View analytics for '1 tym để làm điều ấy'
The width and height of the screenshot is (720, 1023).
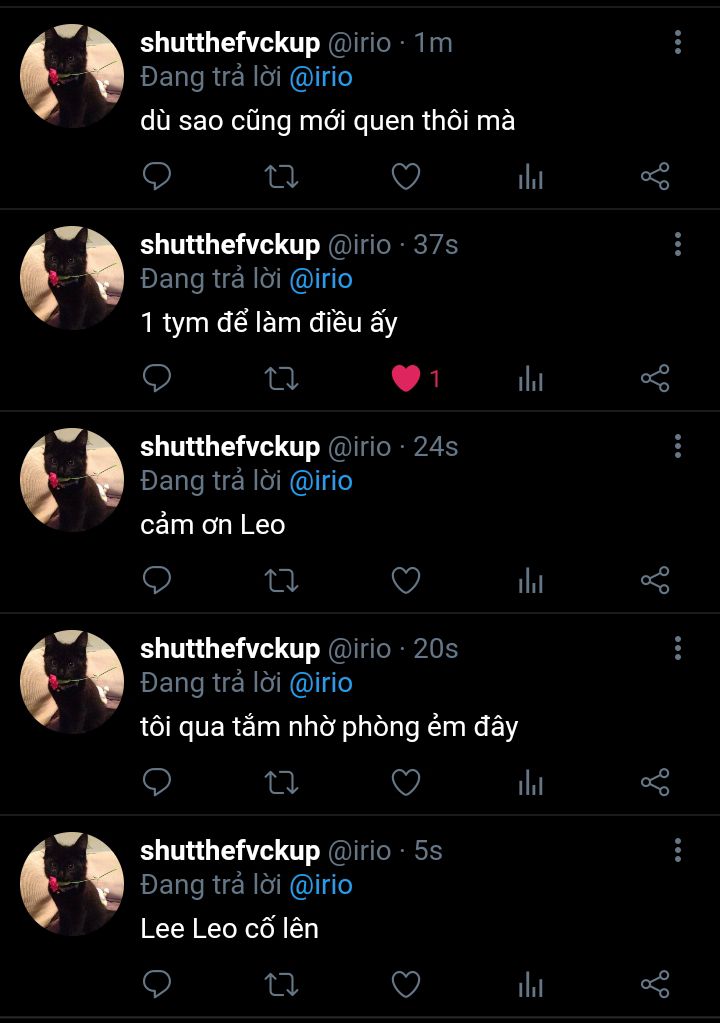click(530, 379)
